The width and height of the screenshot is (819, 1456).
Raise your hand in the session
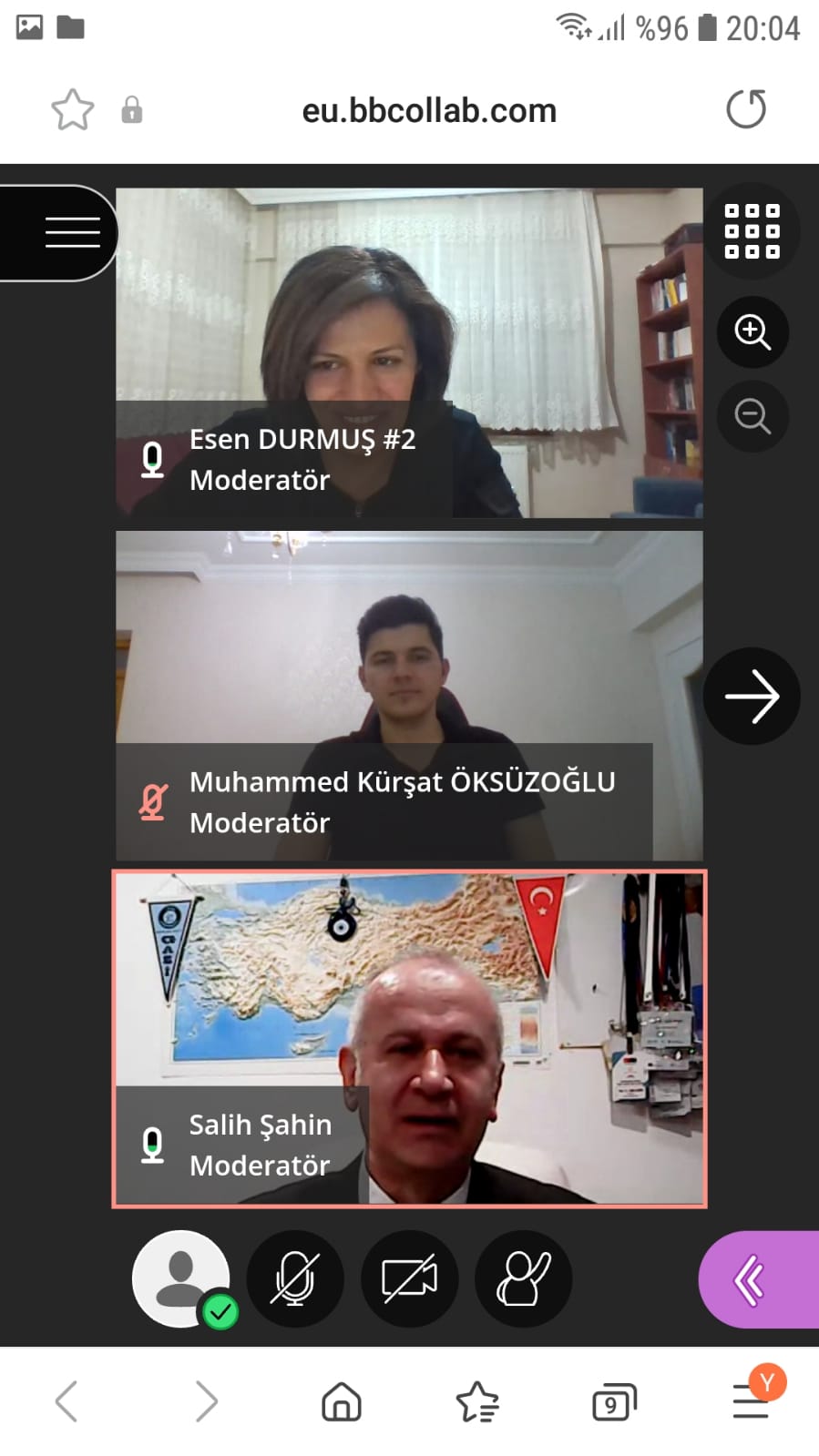[523, 1278]
